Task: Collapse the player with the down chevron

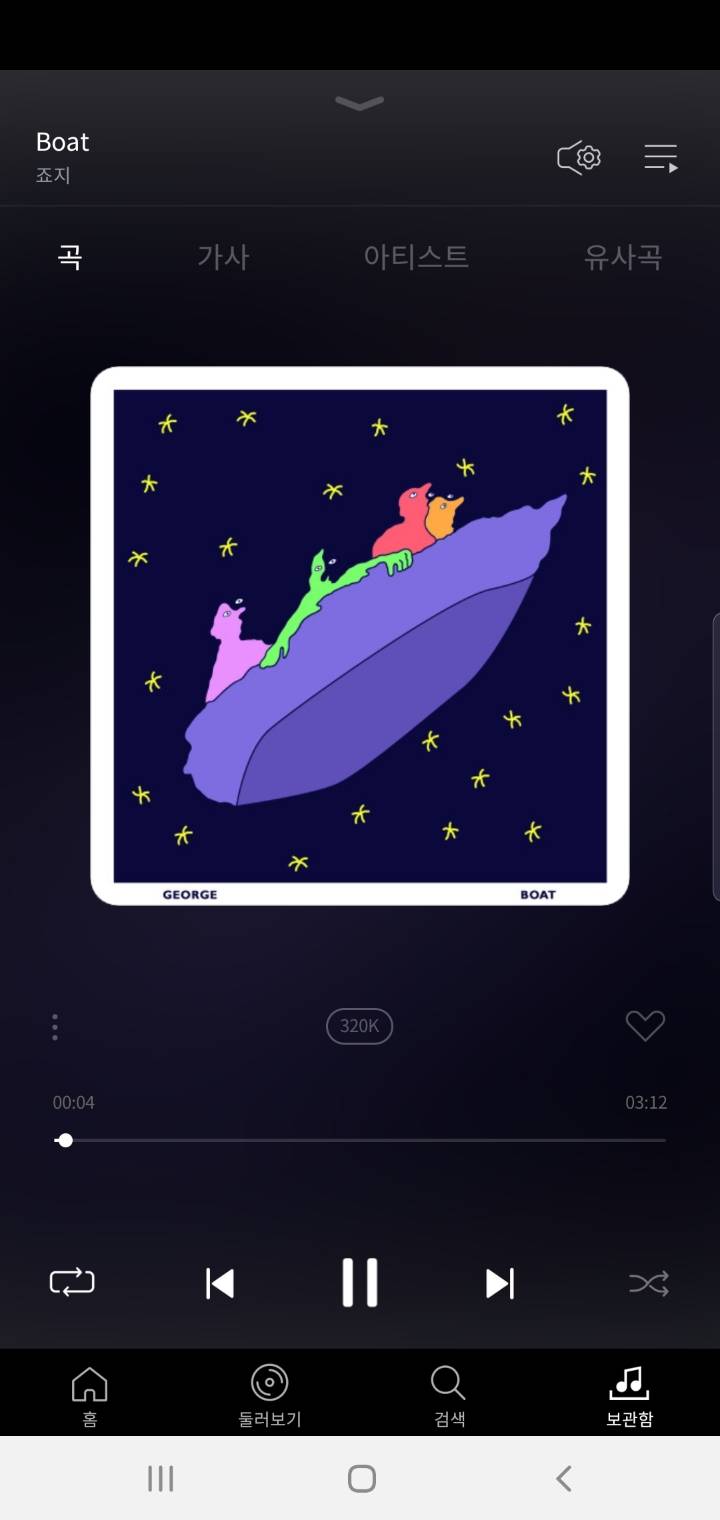Action: pos(359,104)
